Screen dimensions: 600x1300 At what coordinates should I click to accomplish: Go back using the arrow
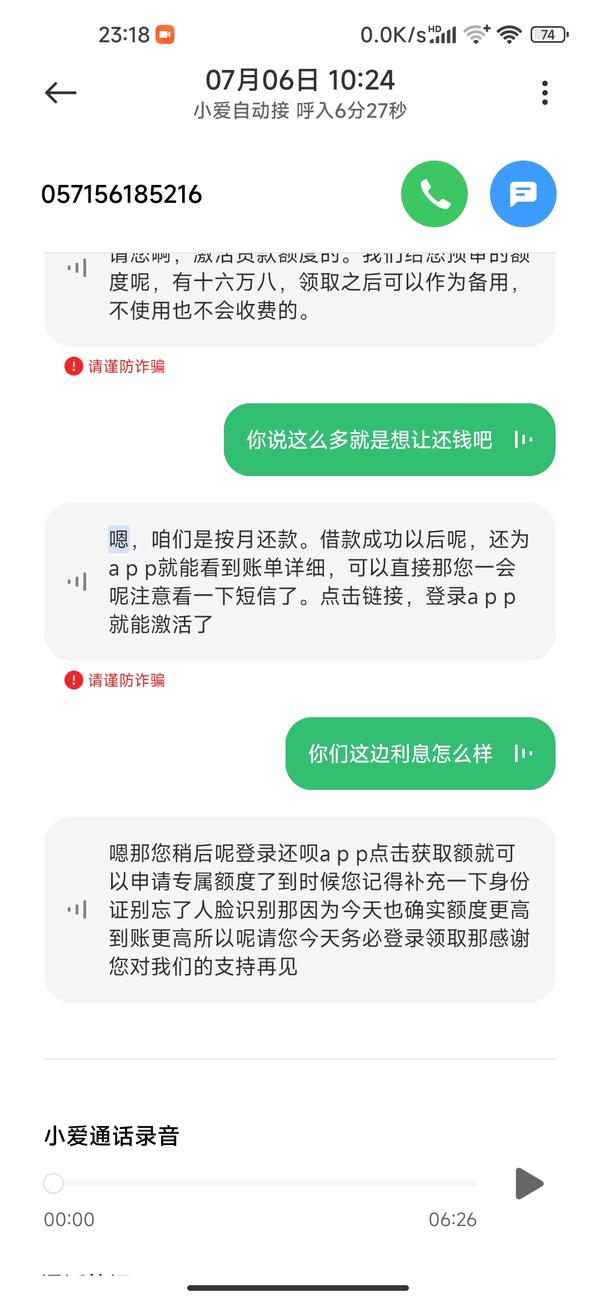[x=60, y=93]
